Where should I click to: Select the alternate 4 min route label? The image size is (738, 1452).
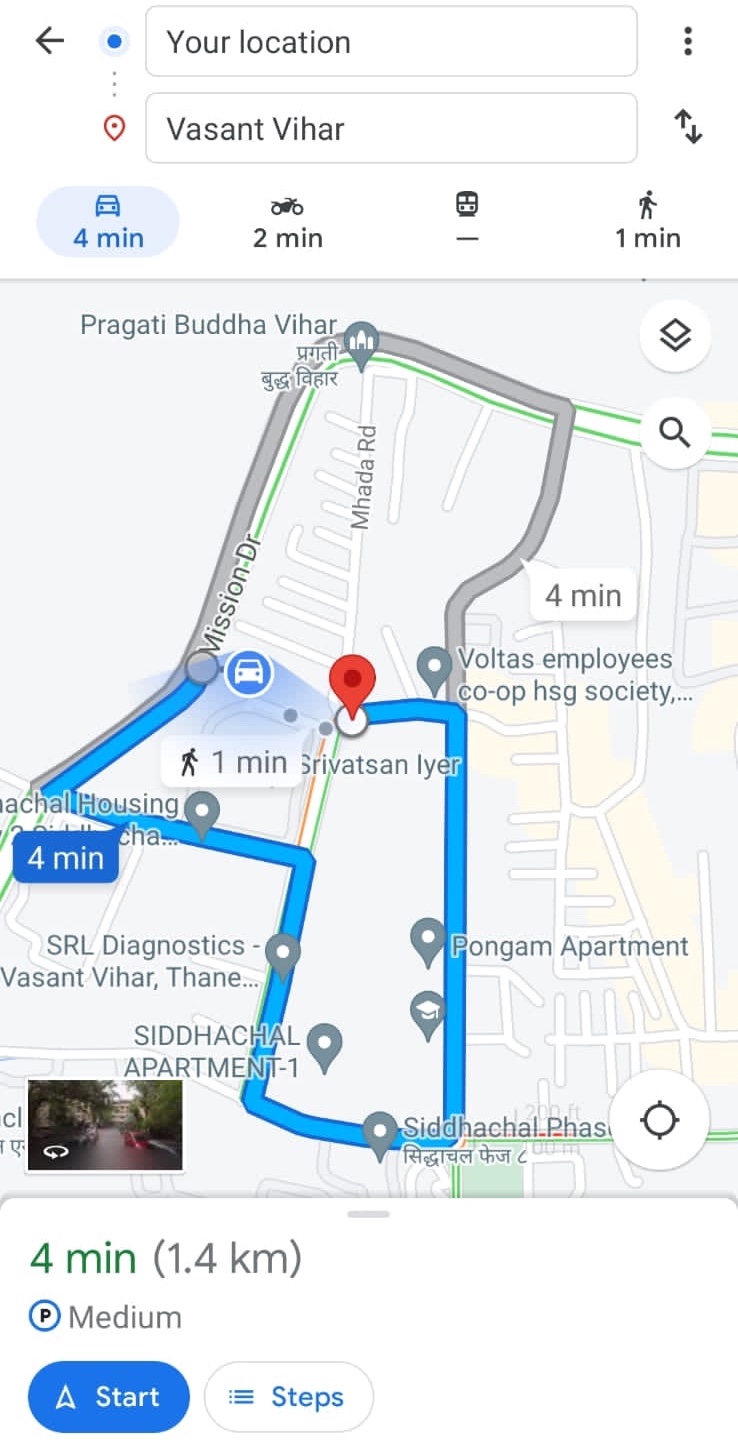(x=584, y=594)
